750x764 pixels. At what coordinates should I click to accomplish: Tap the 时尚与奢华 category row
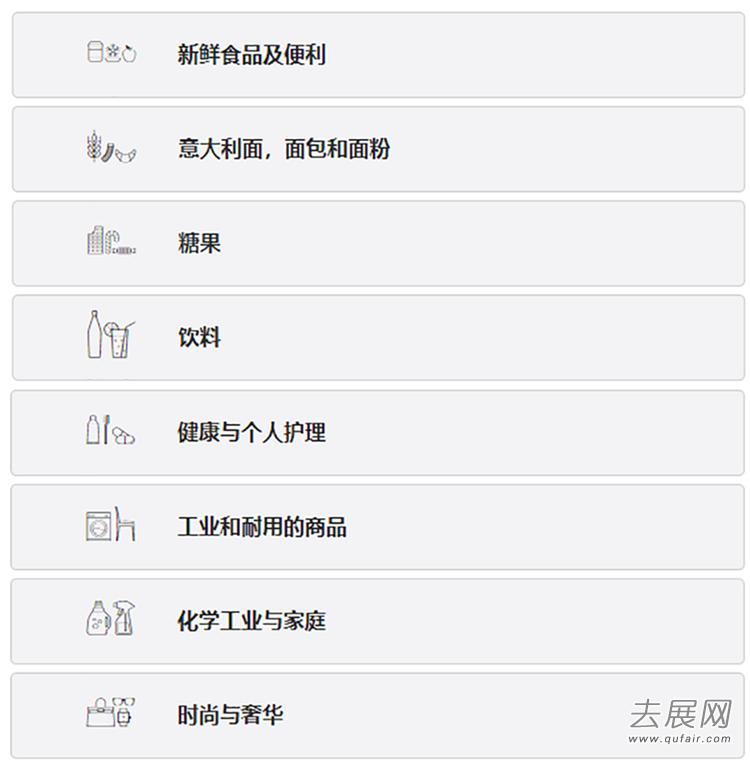click(231, 715)
